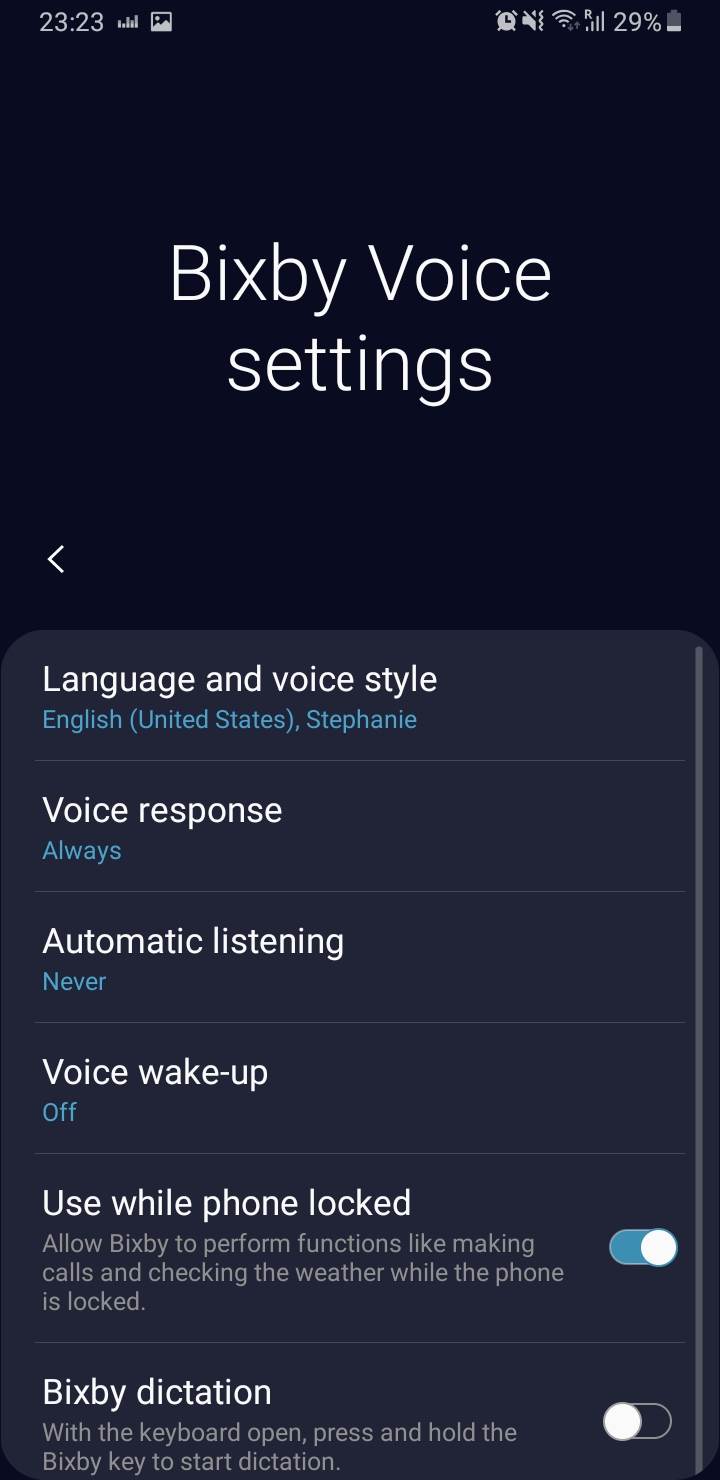The width and height of the screenshot is (720, 1480).
Task: Tap English (United States), Stephanie
Action: pos(229,719)
